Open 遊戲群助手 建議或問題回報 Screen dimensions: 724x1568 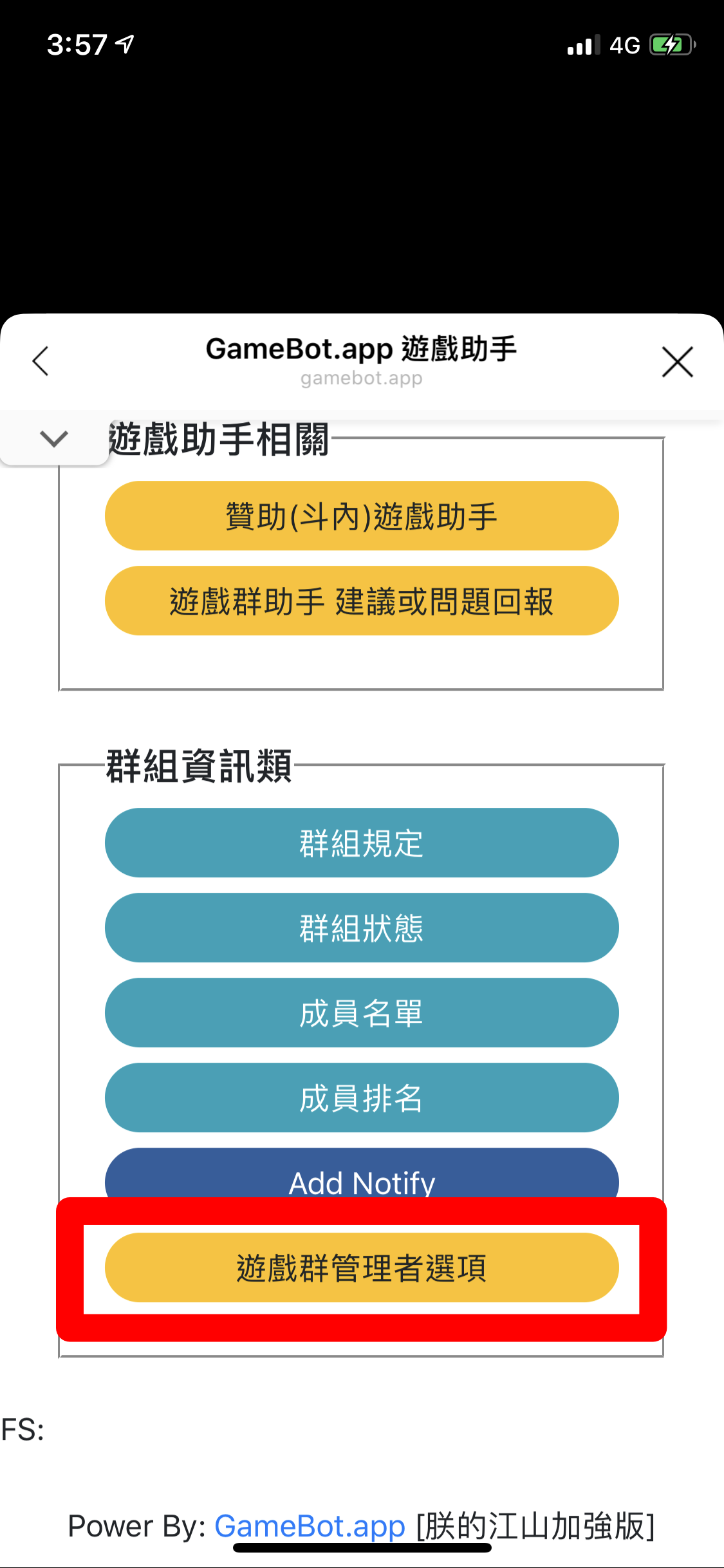click(x=362, y=601)
